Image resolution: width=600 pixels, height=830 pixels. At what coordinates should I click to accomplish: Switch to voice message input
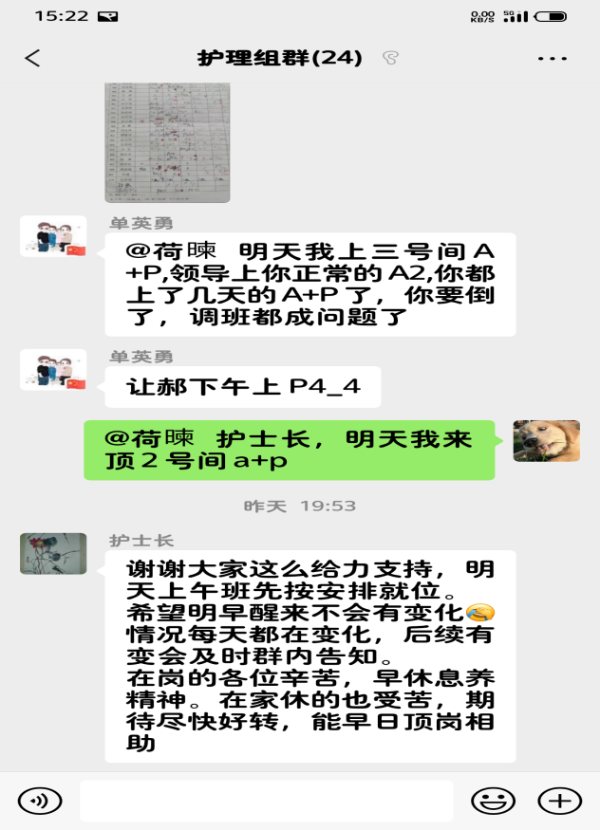pyautogui.click(x=40, y=800)
